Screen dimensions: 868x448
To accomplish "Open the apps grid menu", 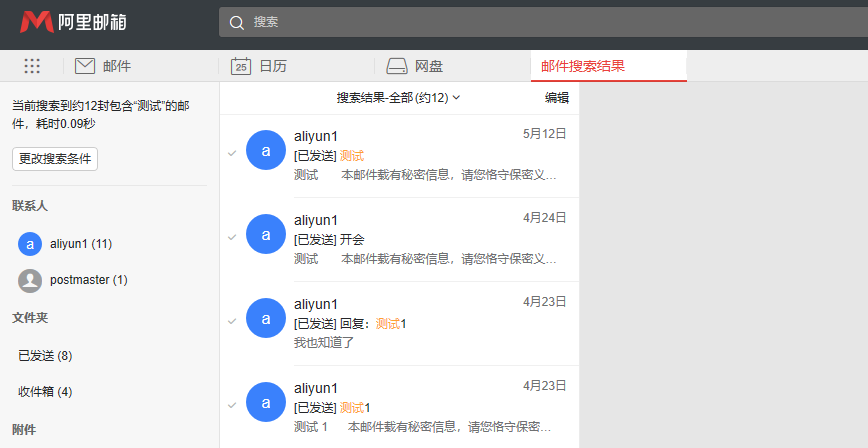I will (32, 66).
